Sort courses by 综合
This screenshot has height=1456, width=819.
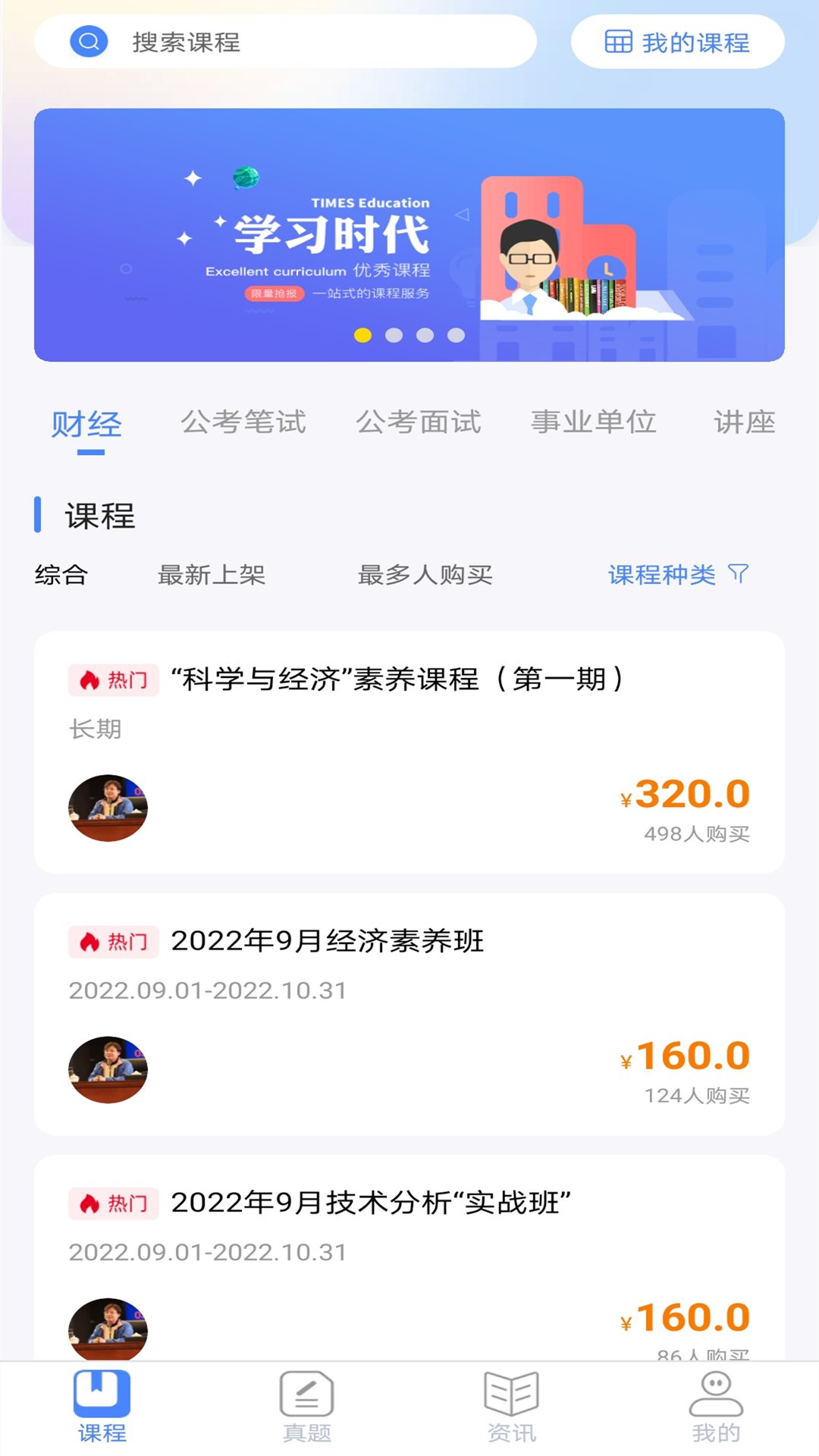pos(61,575)
